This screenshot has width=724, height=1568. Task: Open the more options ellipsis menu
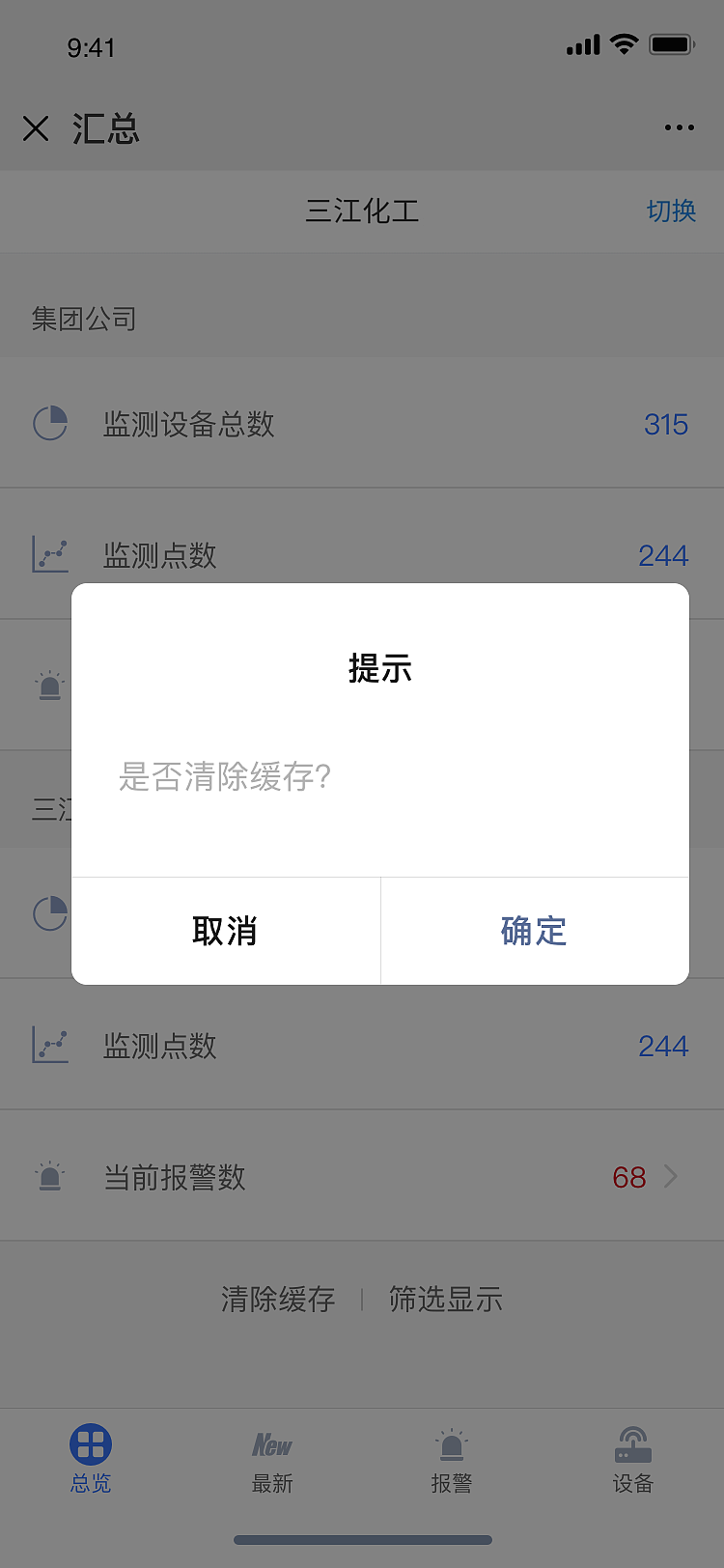click(x=679, y=126)
